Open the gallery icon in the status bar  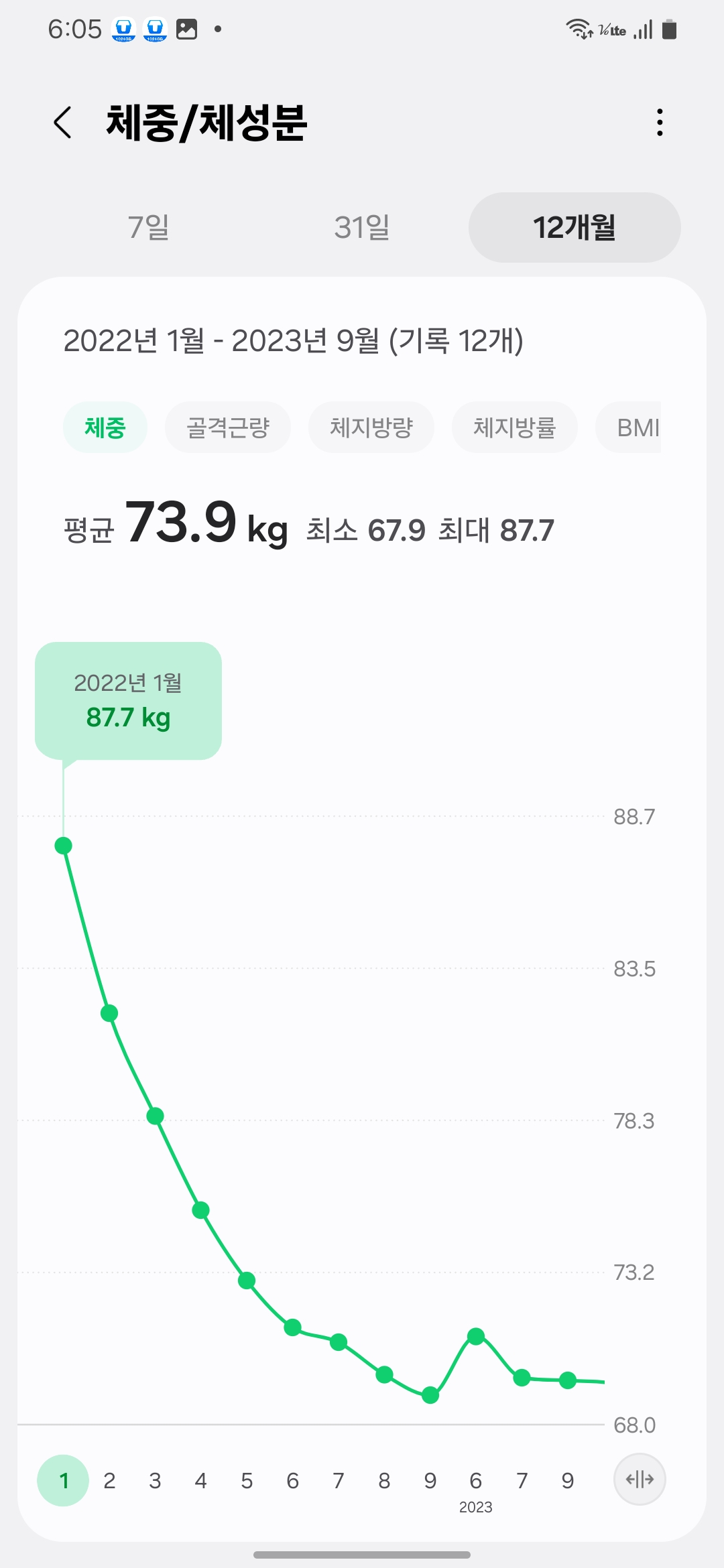(188, 29)
